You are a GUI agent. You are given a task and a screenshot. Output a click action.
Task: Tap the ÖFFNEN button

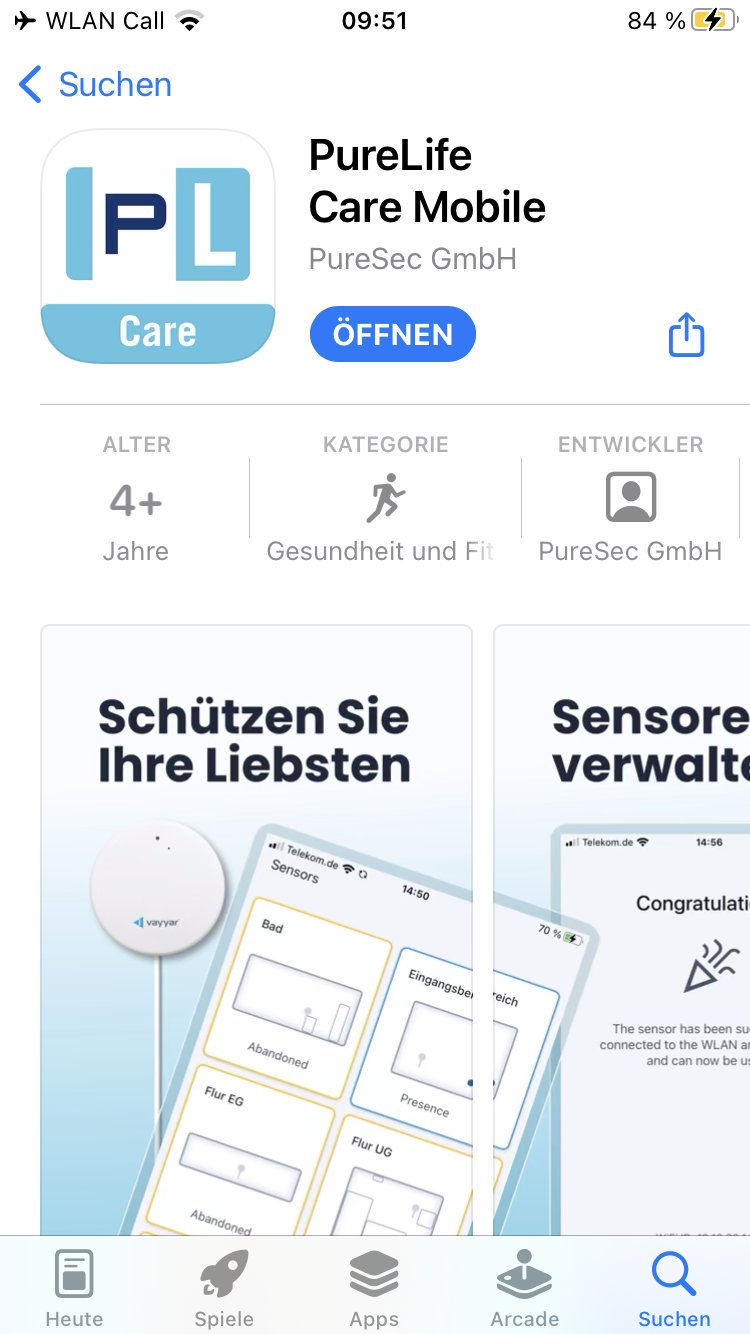click(393, 334)
